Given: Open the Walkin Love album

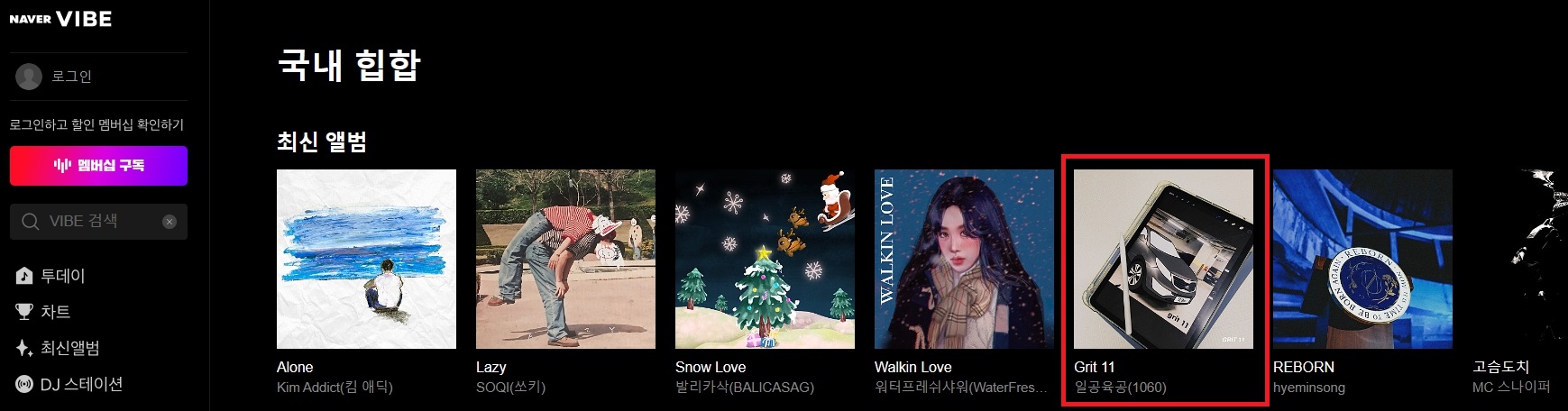Looking at the screenshot, I should (x=964, y=259).
